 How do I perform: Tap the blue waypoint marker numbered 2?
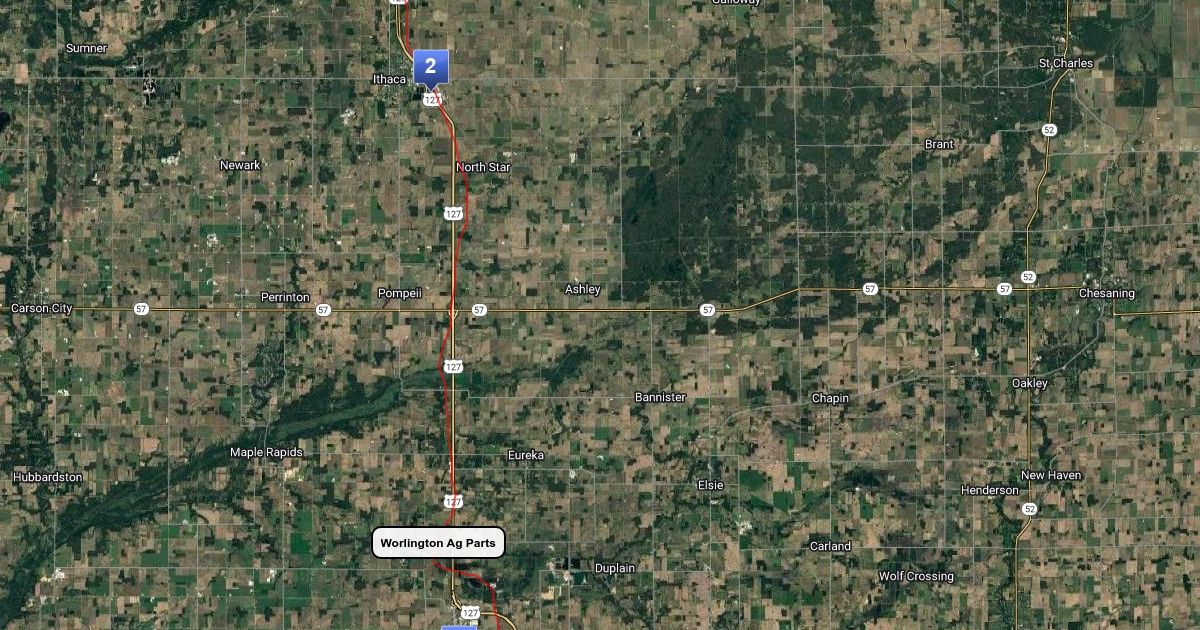[431, 67]
